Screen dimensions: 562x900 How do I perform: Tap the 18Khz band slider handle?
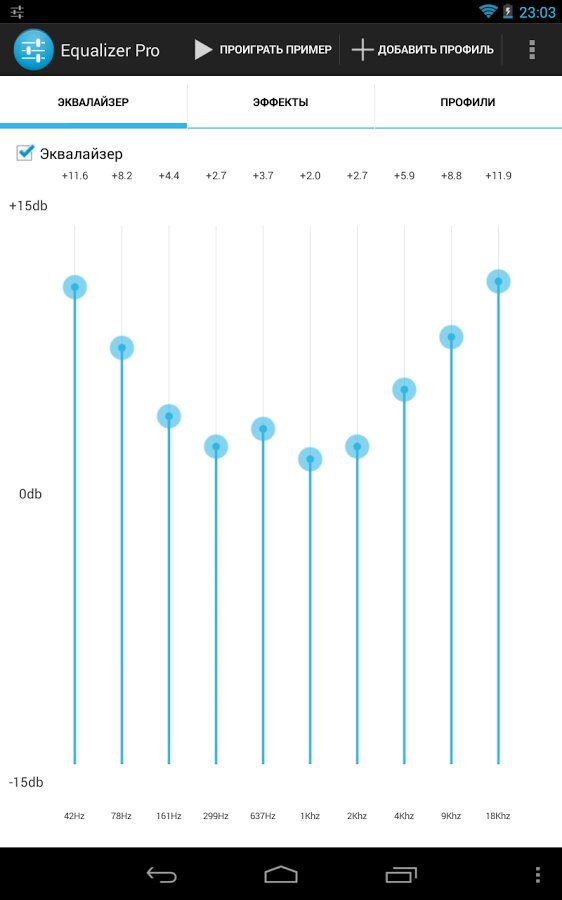click(498, 281)
